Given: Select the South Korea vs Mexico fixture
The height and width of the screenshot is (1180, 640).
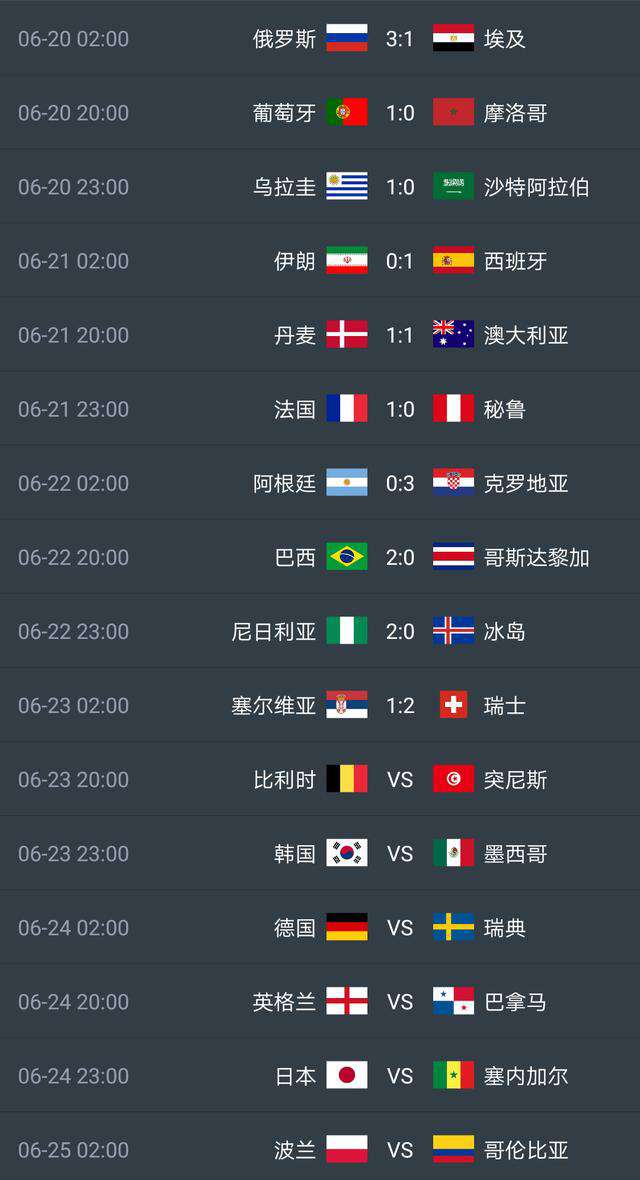Looking at the screenshot, I should (x=399, y=853).
